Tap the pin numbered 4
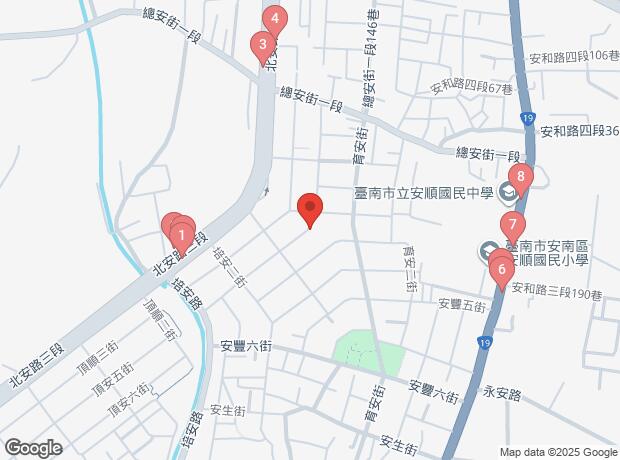 pyautogui.click(x=274, y=18)
